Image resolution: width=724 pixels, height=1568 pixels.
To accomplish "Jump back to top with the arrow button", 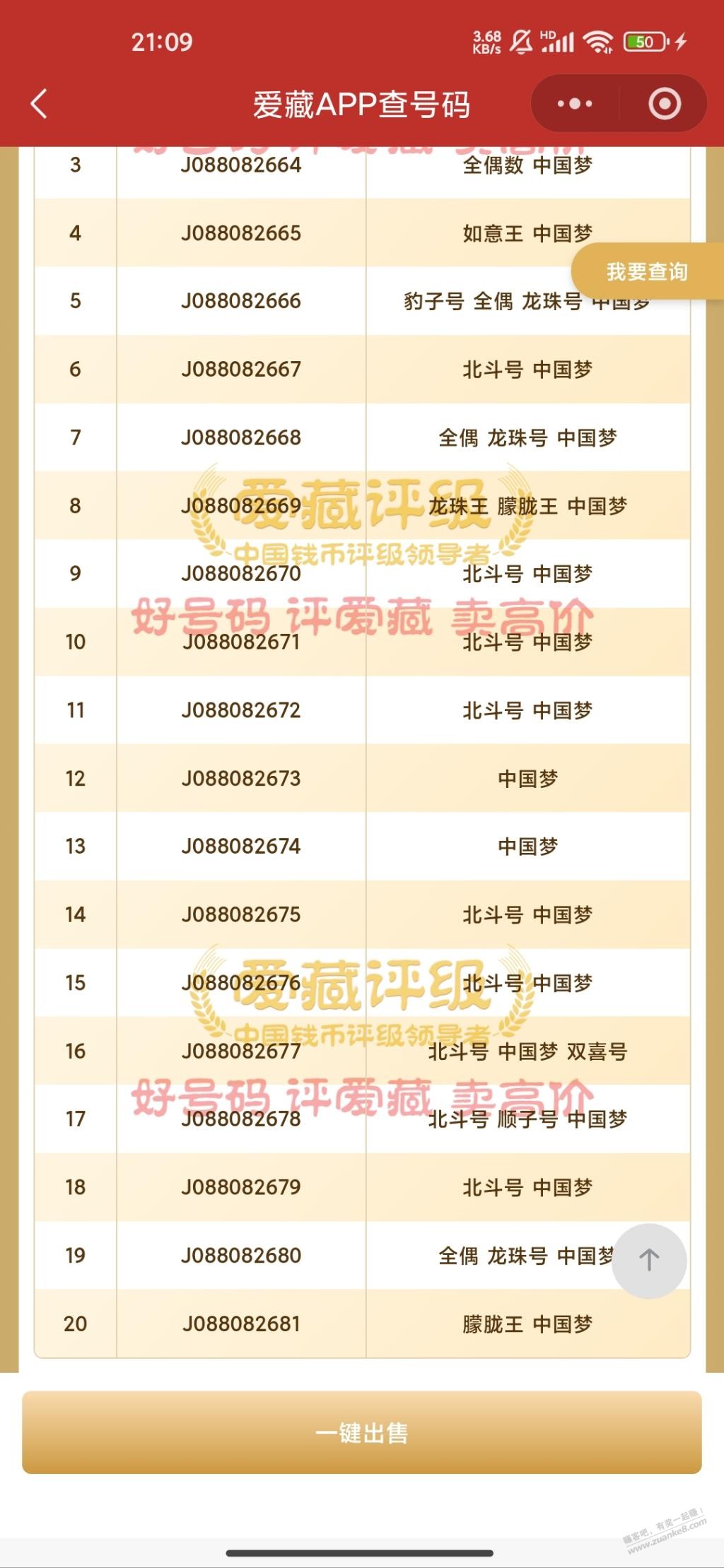I will [649, 1261].
